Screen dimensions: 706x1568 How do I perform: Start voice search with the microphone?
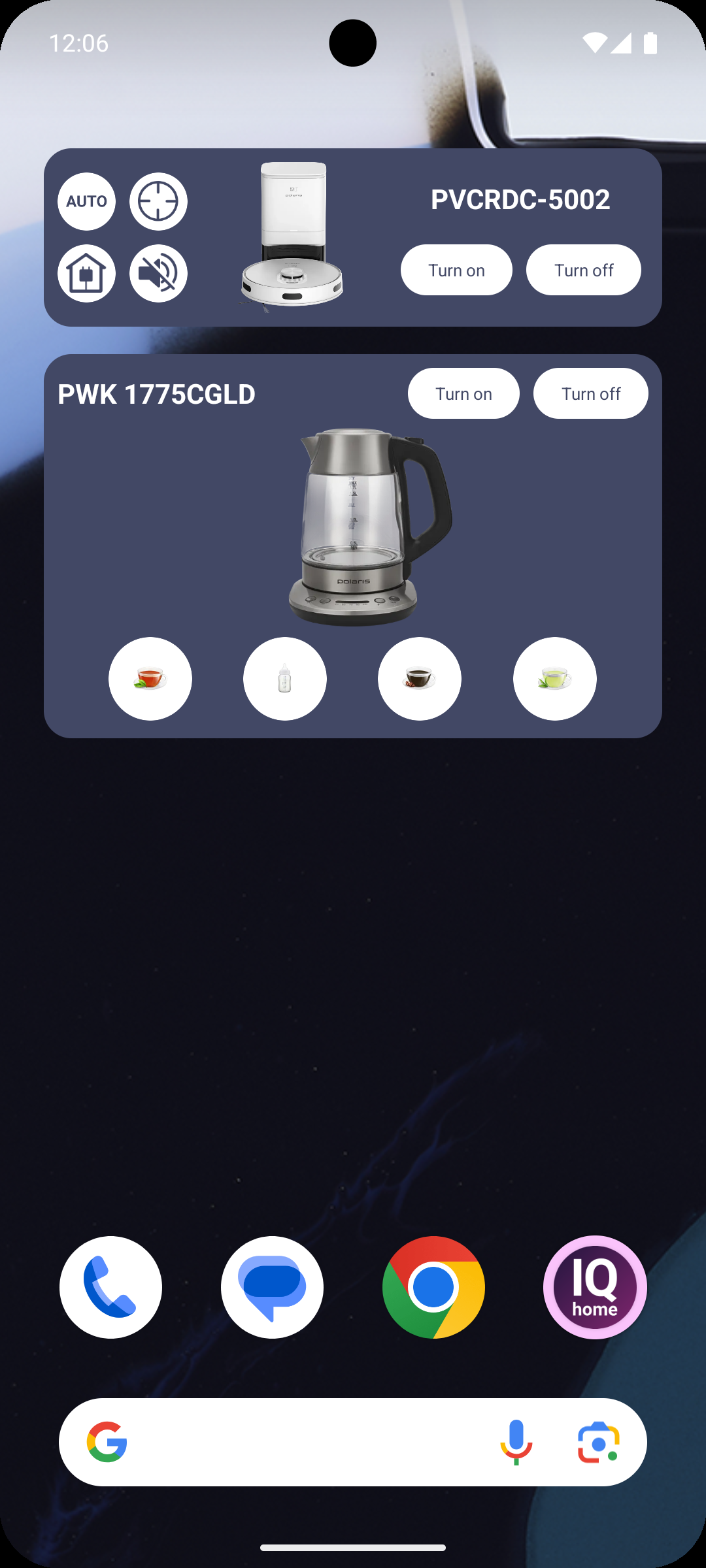(516, 1442)
